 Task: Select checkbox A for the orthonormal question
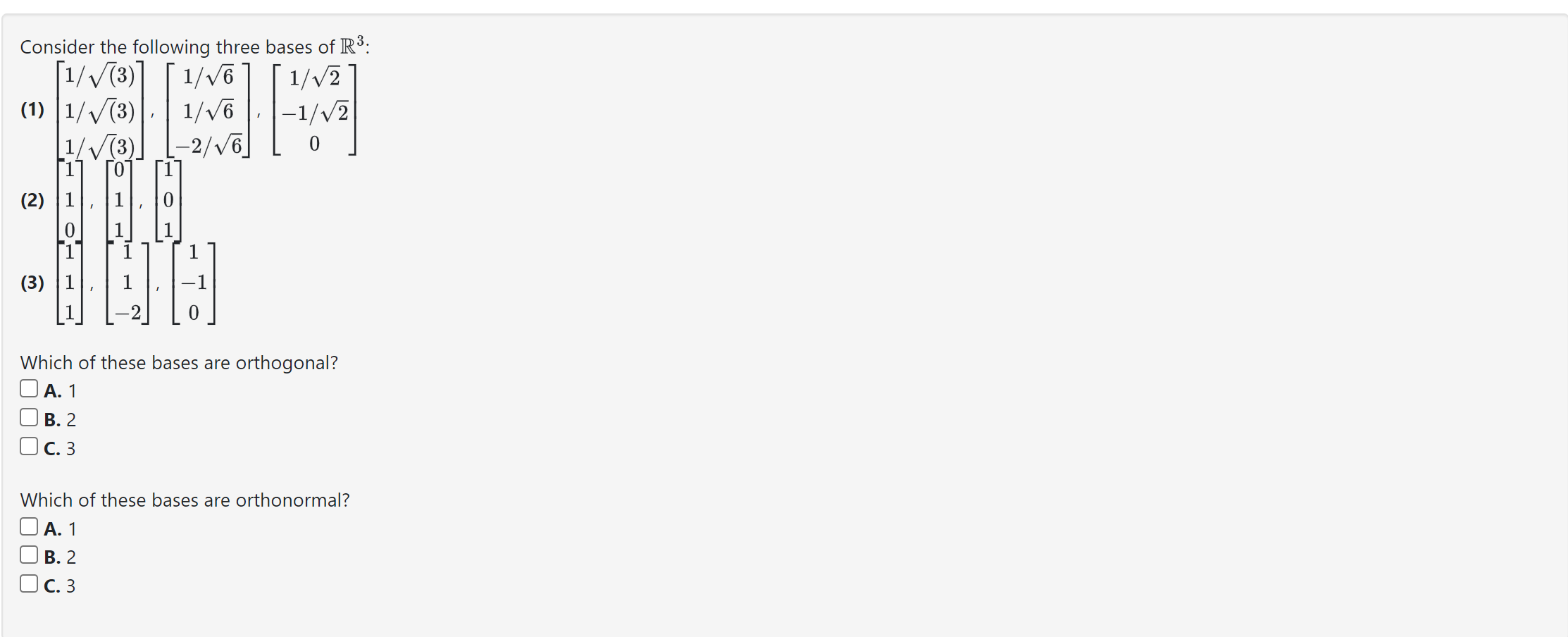(x=29, y=527)
